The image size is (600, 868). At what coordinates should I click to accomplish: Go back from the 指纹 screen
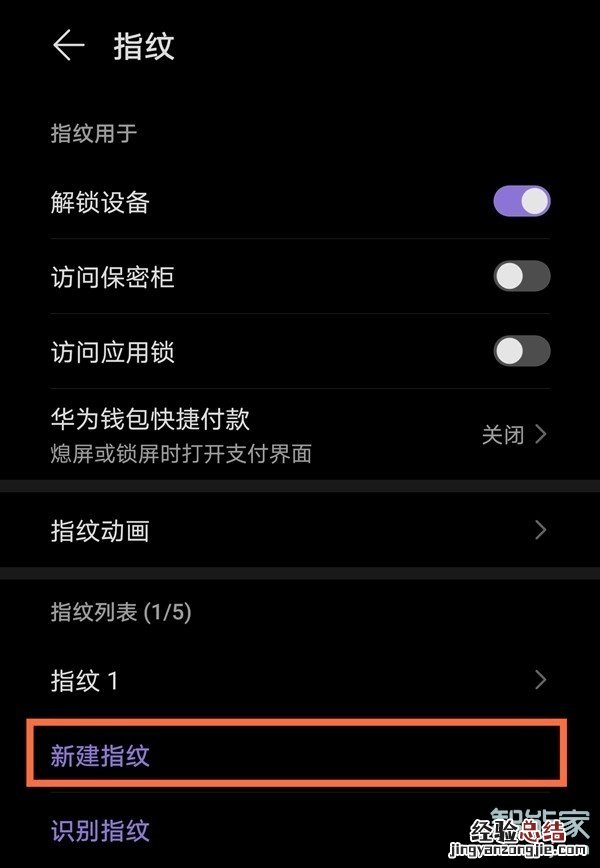coord(68,46)
